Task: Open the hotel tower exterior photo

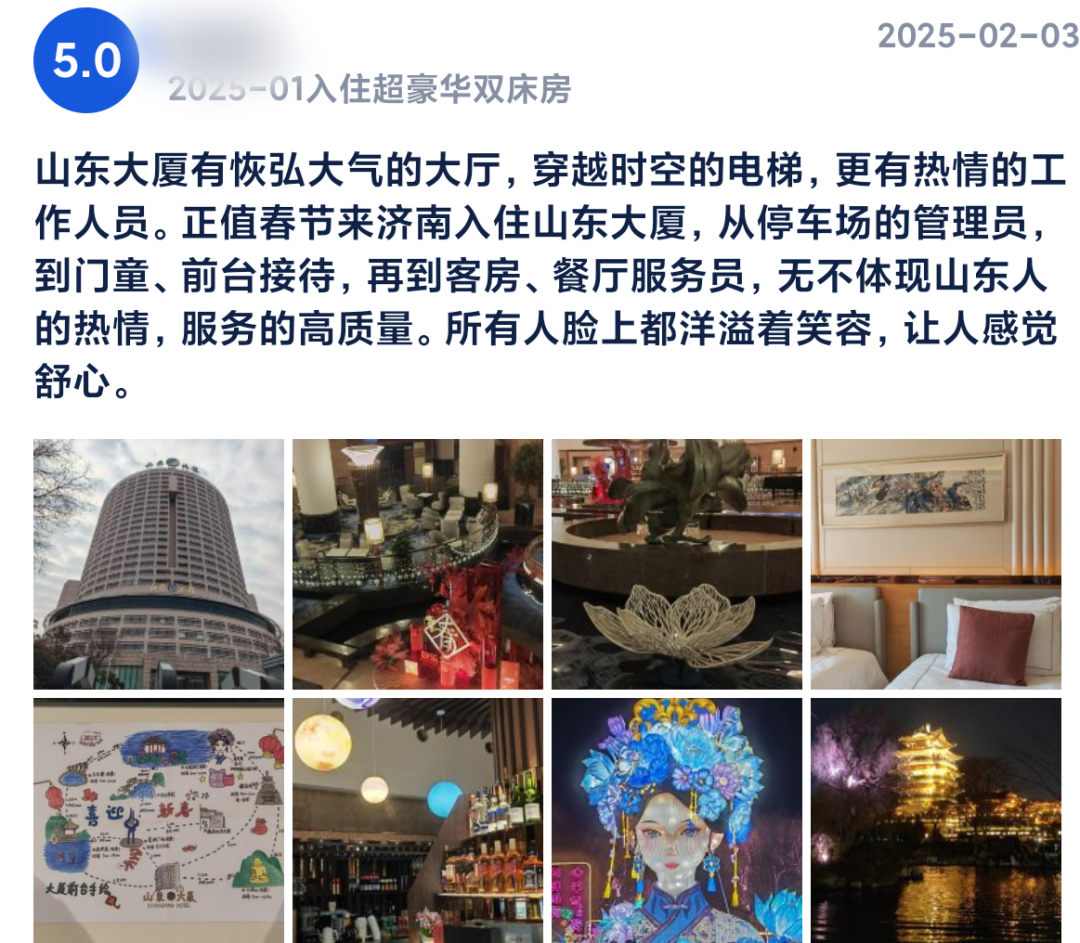Action: tap(158, 564)
